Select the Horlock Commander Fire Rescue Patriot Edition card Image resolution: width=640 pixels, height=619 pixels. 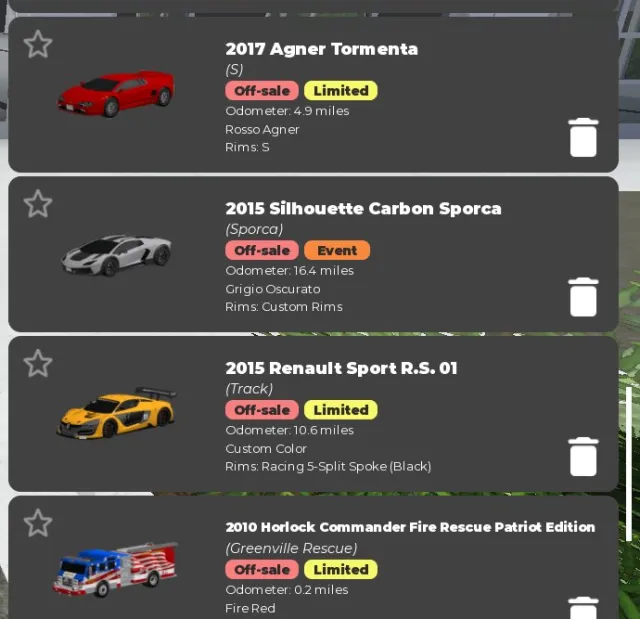click(x=313, y=557)
